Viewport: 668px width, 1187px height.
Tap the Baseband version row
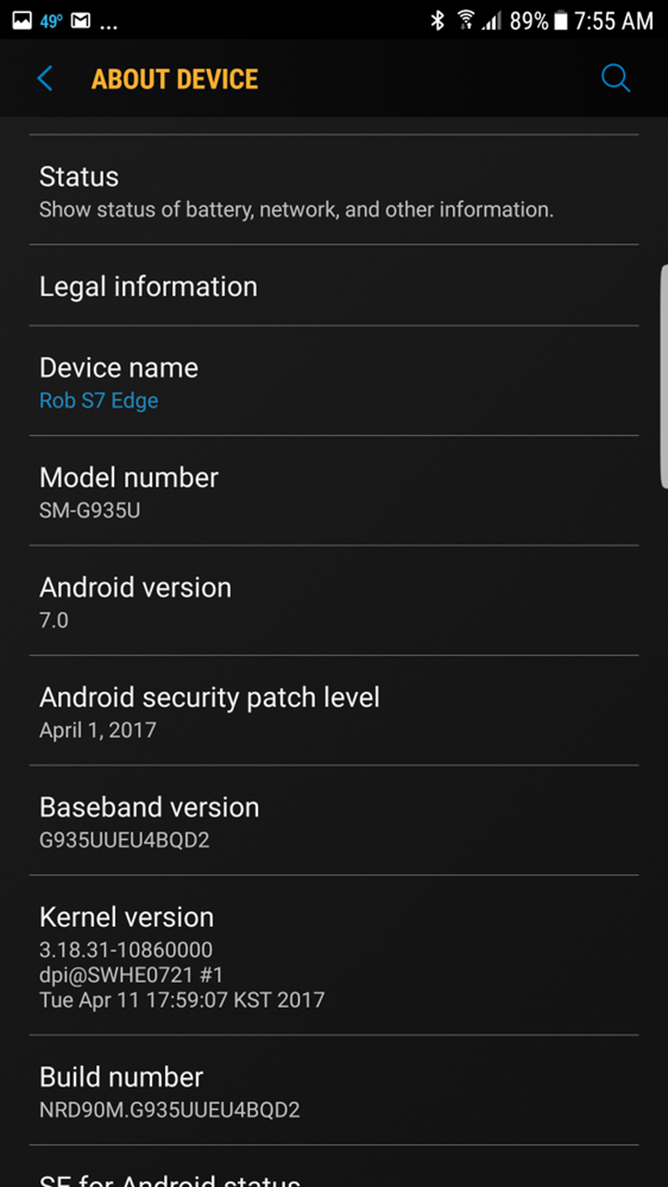pyautogui.click(x=333, y=822)
